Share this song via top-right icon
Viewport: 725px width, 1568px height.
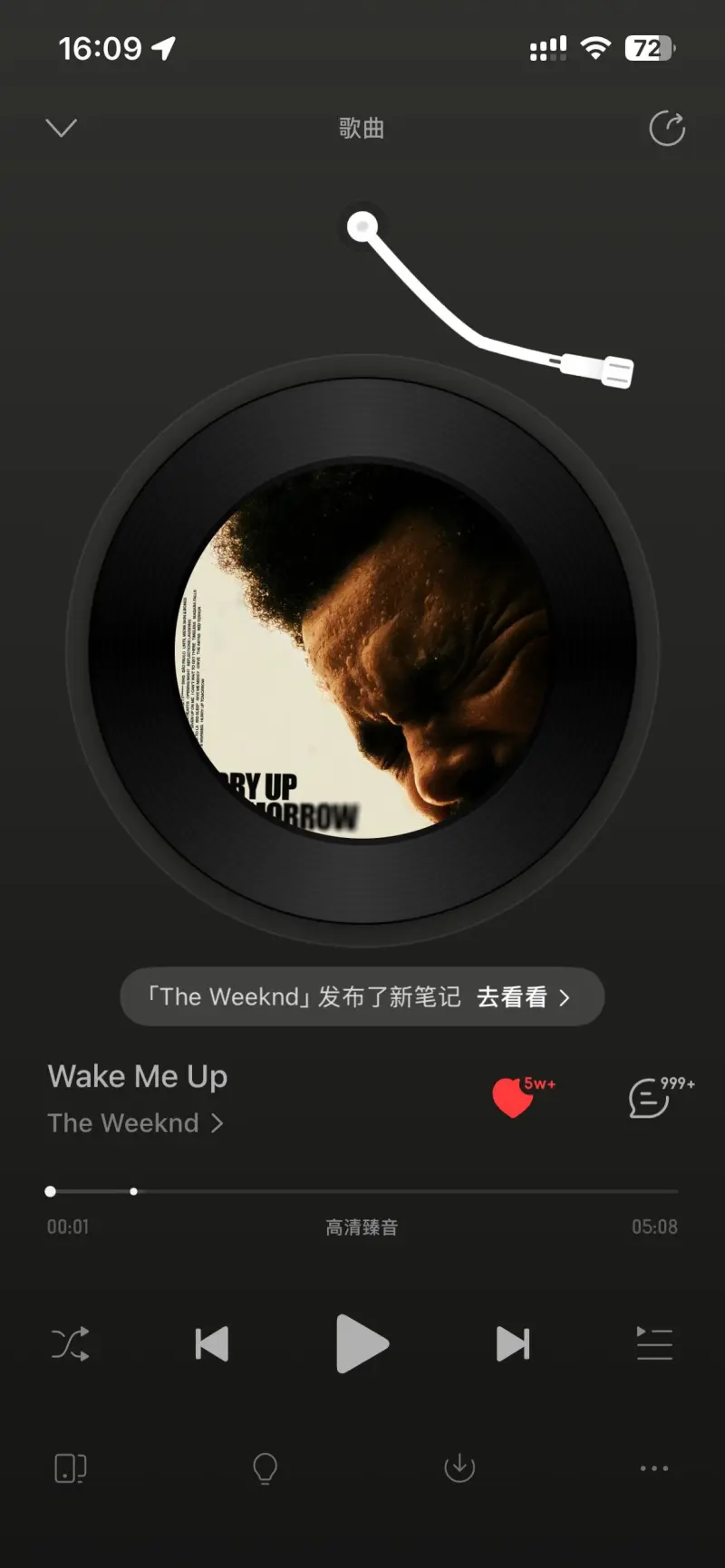click(667, 129)
